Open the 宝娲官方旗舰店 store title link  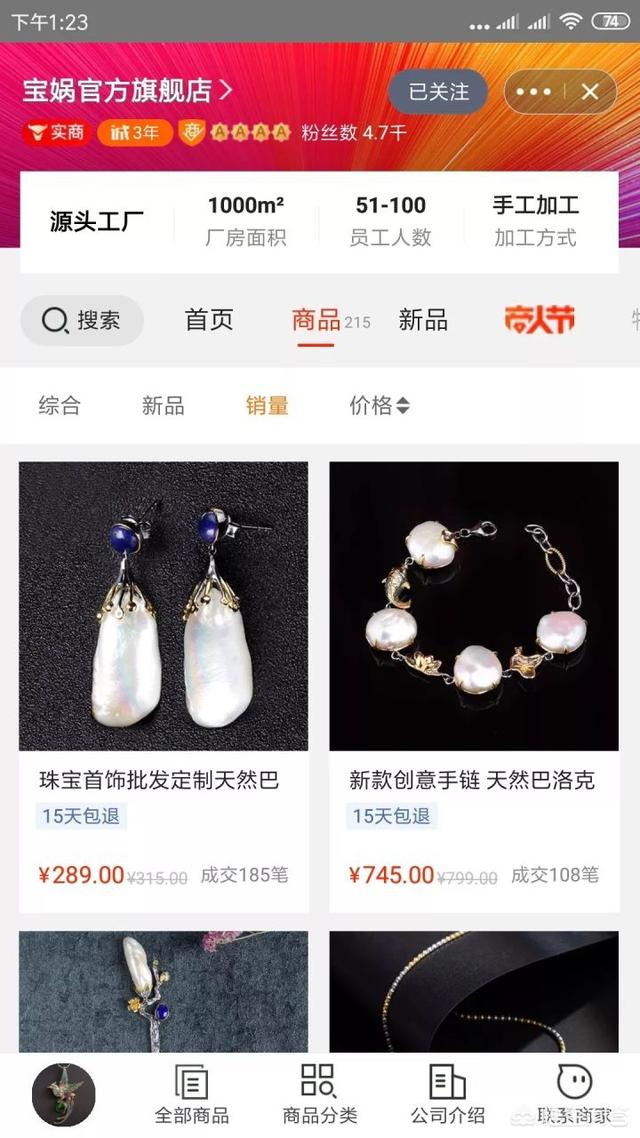(x=127, y=91)
